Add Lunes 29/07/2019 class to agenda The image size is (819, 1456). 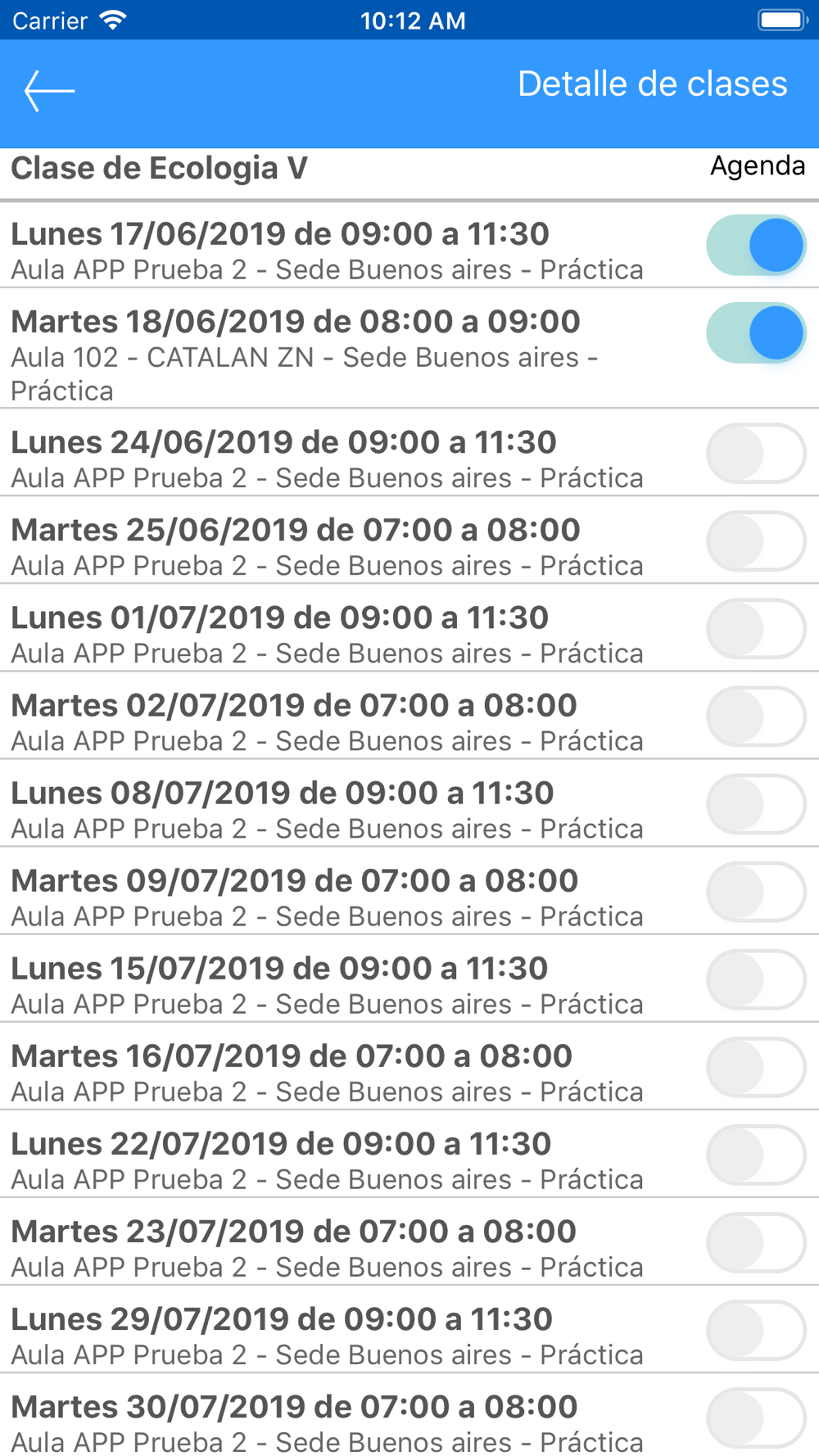(x=756, y=1330)
